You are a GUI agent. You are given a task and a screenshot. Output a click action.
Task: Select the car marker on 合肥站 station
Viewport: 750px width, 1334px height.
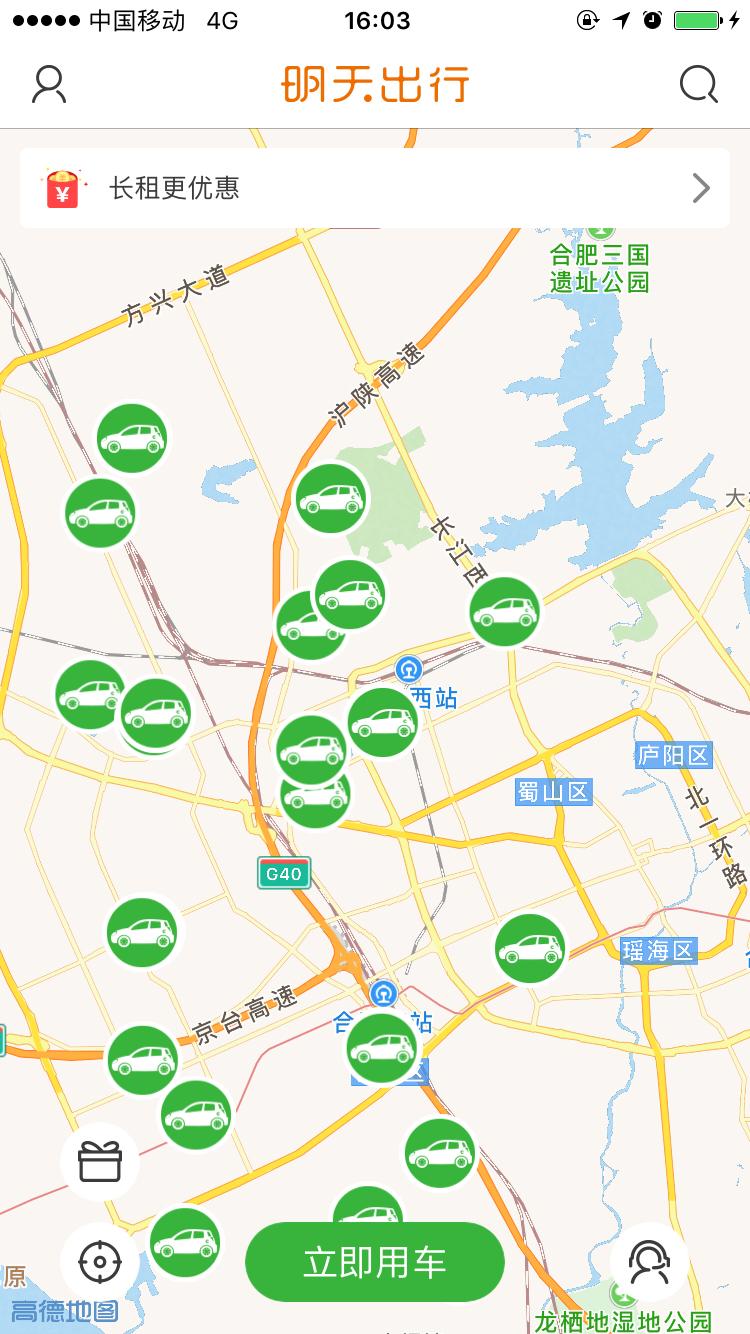click(381, 1048)
